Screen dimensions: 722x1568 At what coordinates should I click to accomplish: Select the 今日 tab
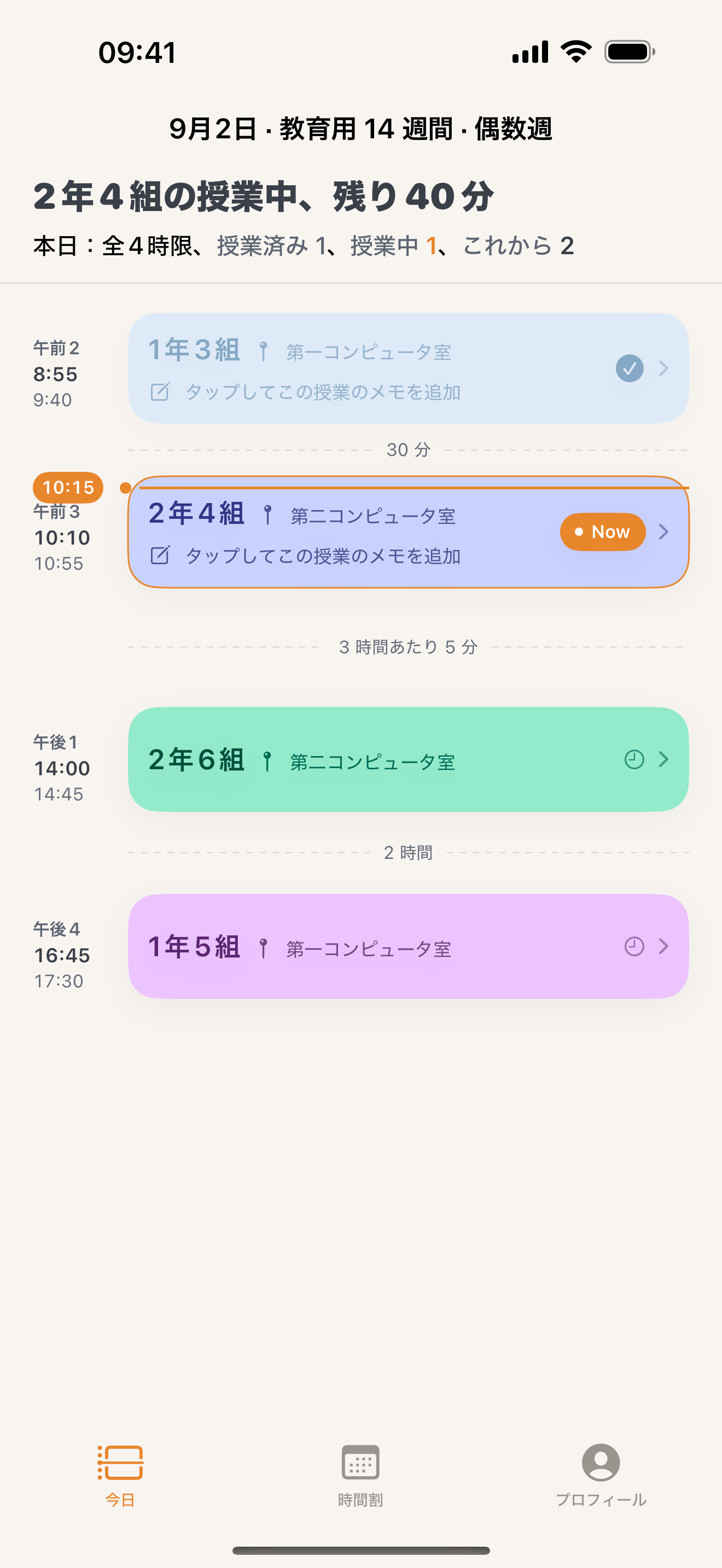[120, 1476]
